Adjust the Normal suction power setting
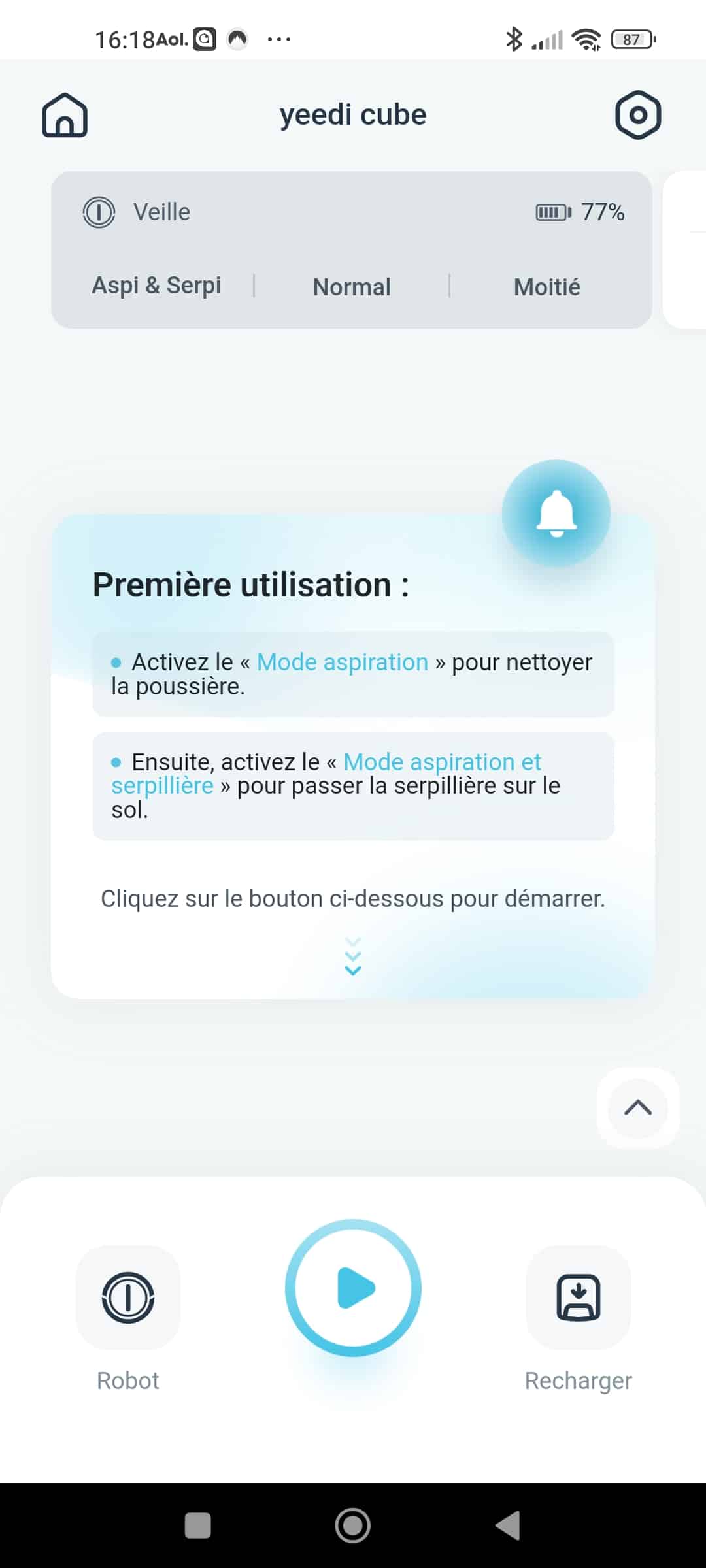This screenshot has height=1568, width=706. [x=352, y=287]
